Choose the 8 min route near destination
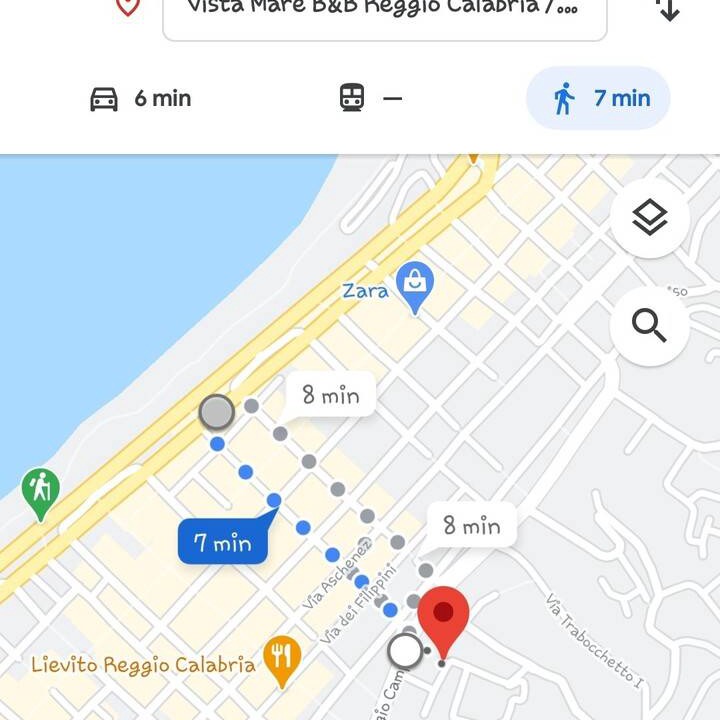Screen dimensions: 720x720 [471, 525]
